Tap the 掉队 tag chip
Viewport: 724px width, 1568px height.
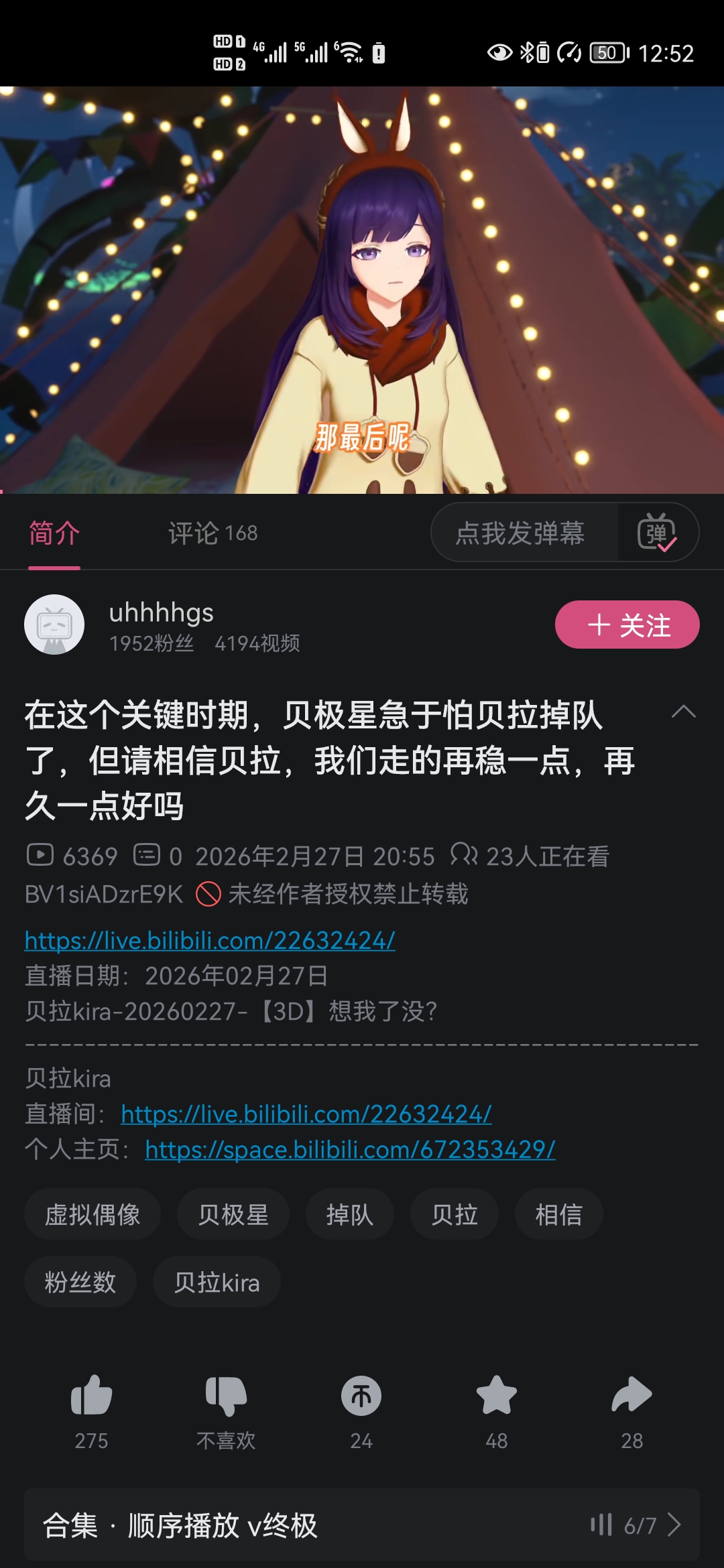(x=349, y=1214)
